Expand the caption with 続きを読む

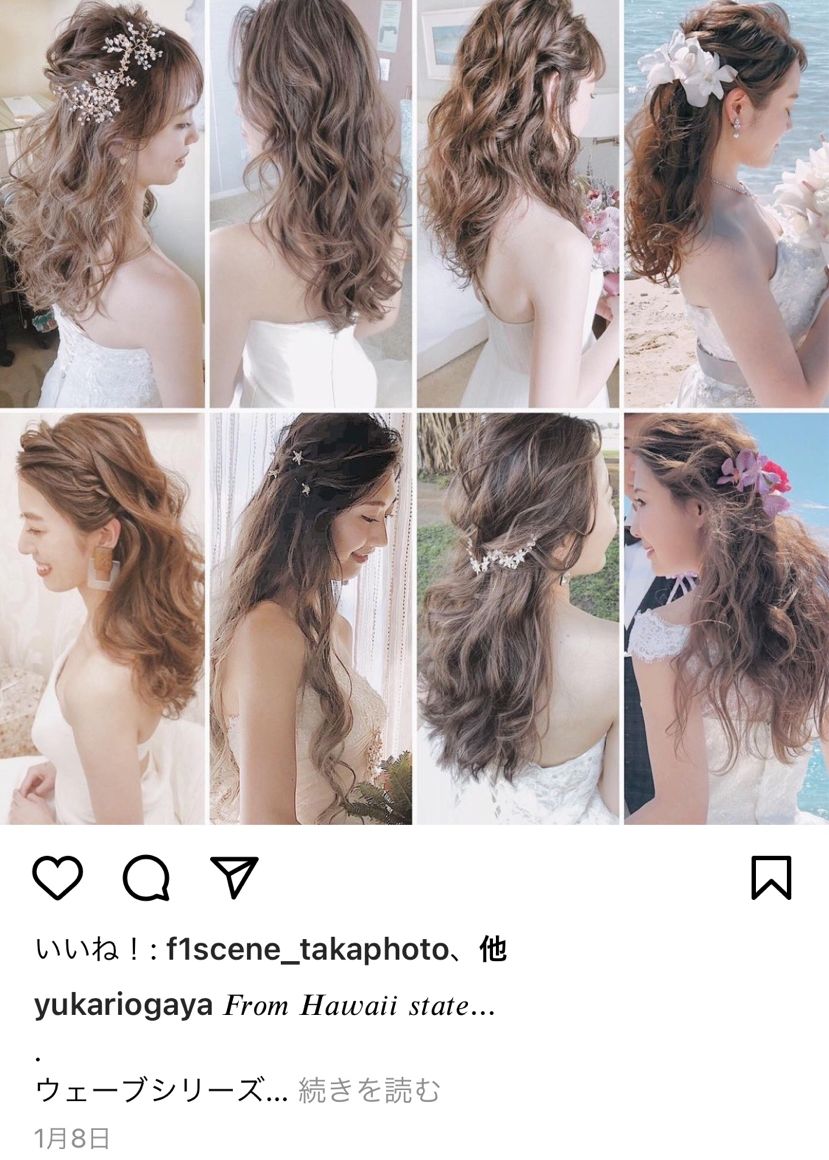click(x=370, y=1089)
